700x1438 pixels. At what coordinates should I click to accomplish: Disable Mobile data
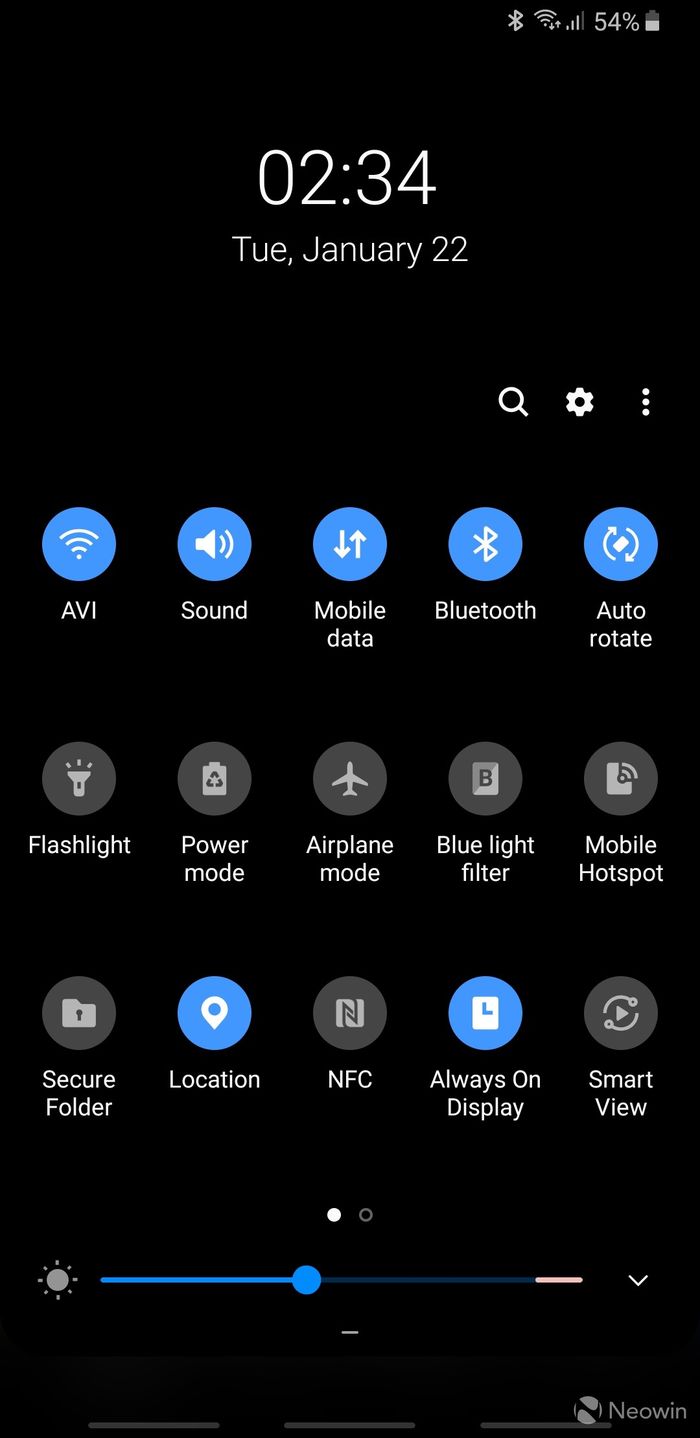tap(350, 545)
